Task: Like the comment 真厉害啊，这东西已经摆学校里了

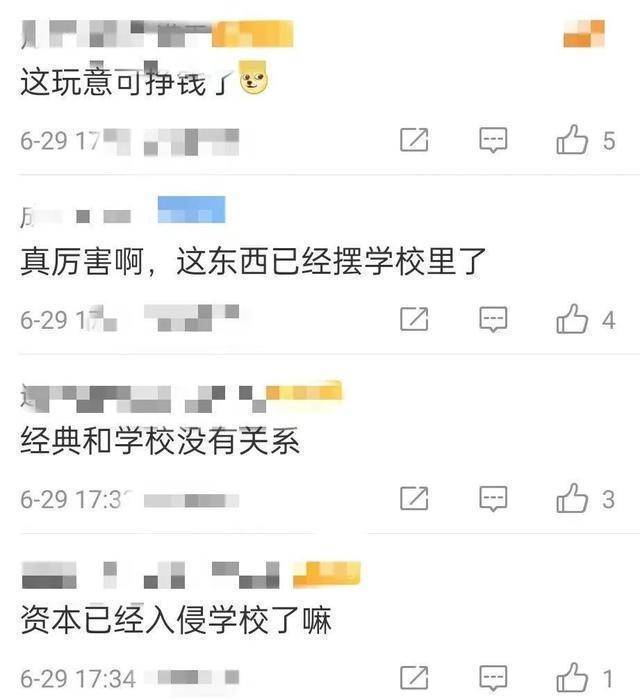Action: pyautogui.click(x=572, y=320)
